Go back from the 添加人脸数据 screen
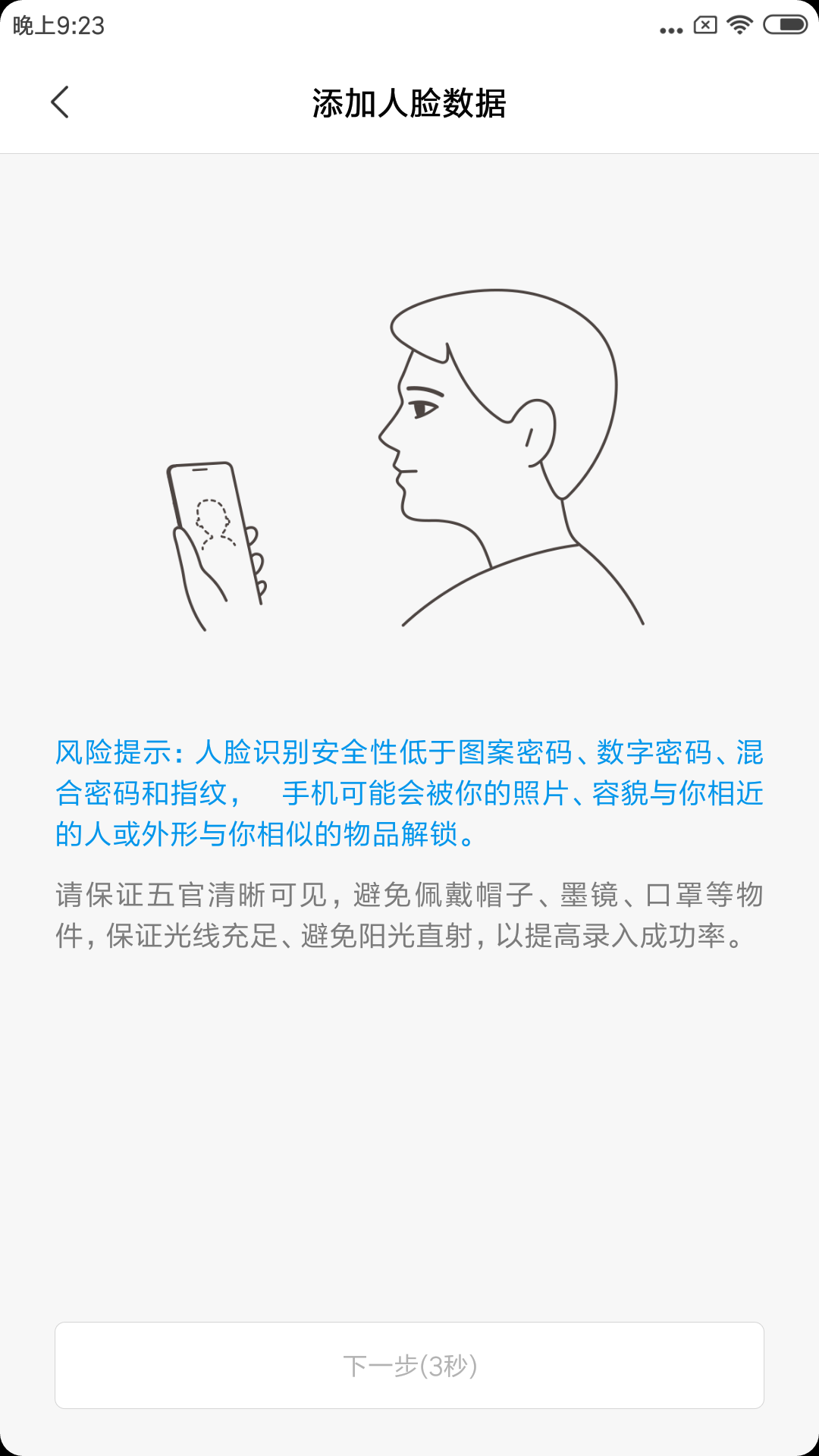The image size is (819, 1456). (60, 102)
